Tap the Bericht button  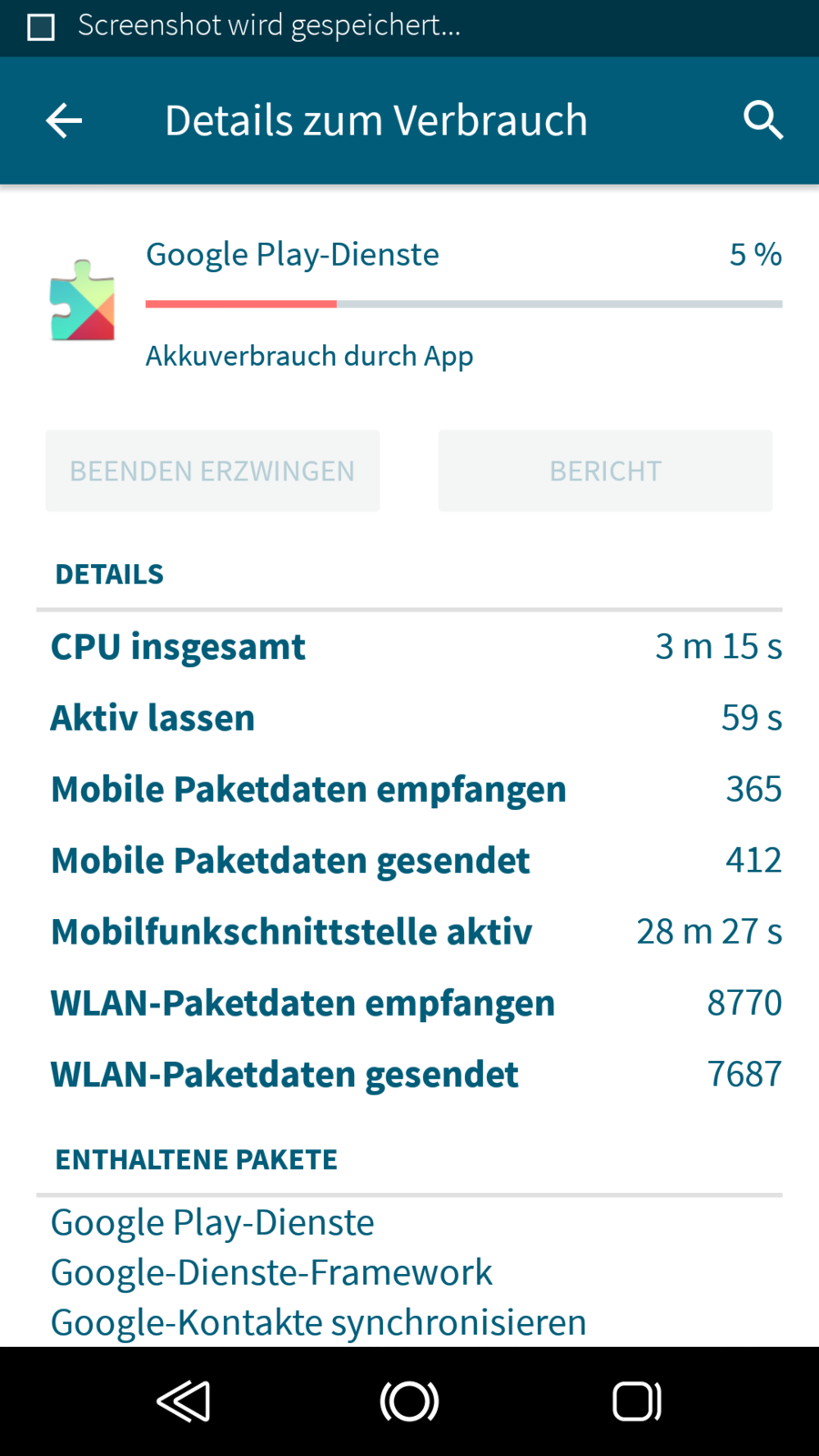click(605, 470)
